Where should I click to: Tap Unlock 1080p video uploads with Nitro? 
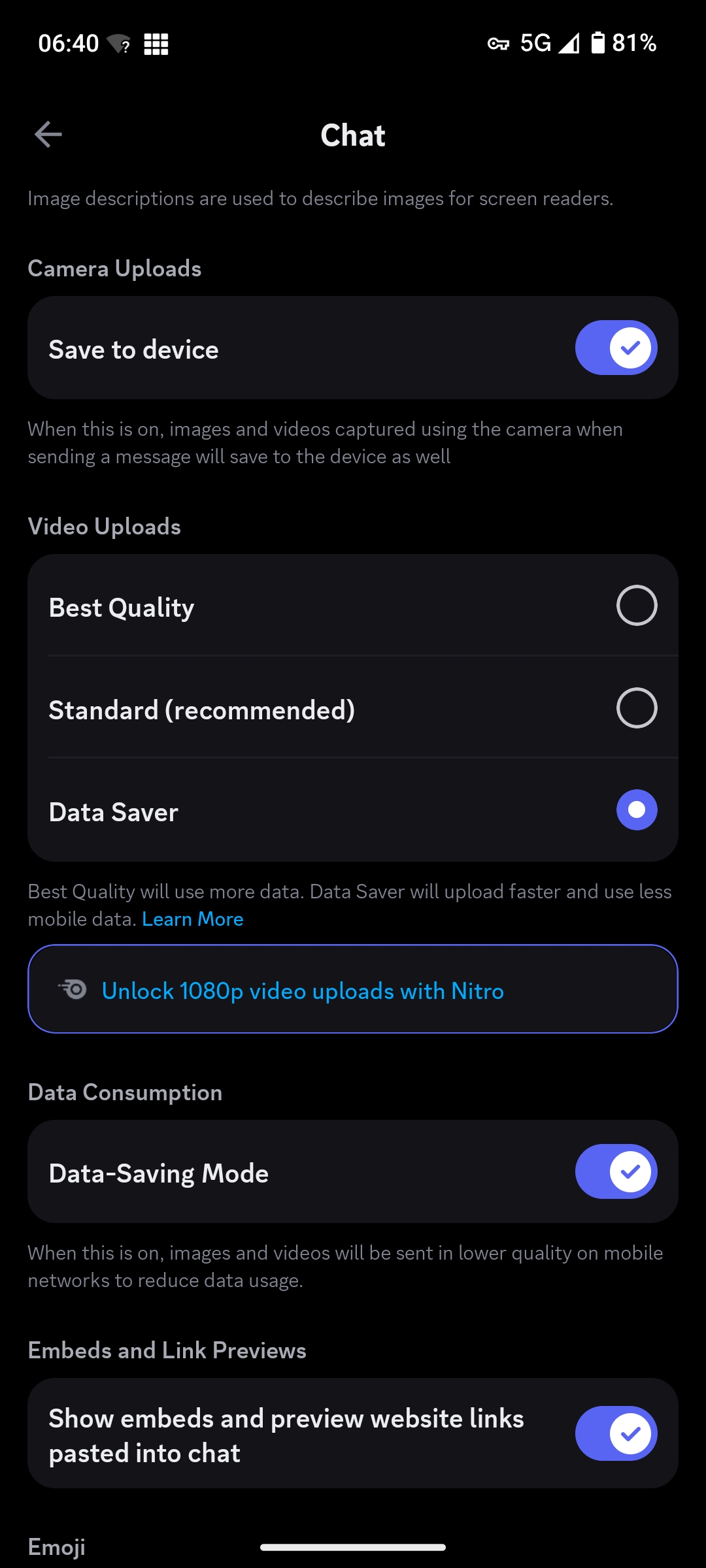[353, 989]
